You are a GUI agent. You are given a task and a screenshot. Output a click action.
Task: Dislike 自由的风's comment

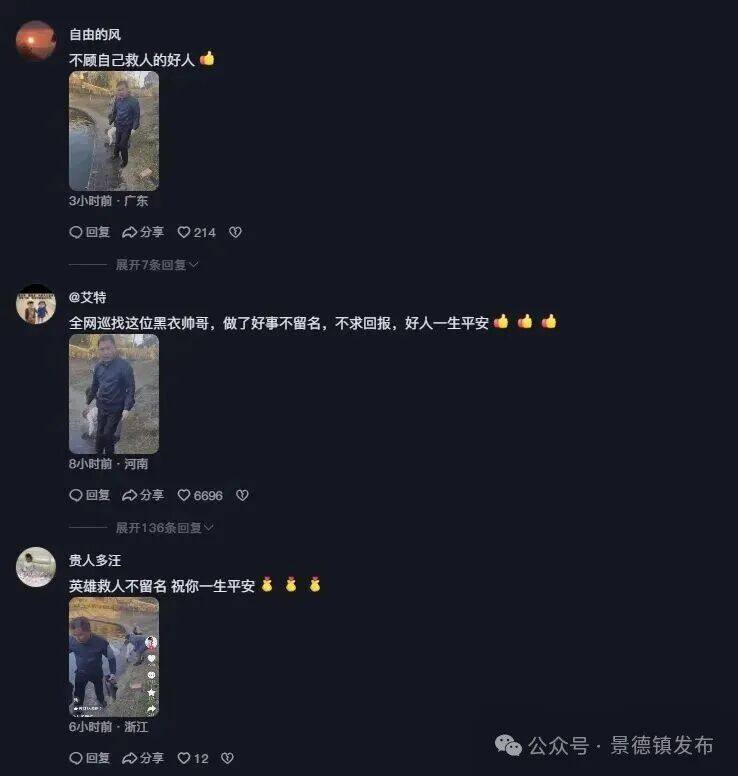pyautogui.click(x=235, y=232)
